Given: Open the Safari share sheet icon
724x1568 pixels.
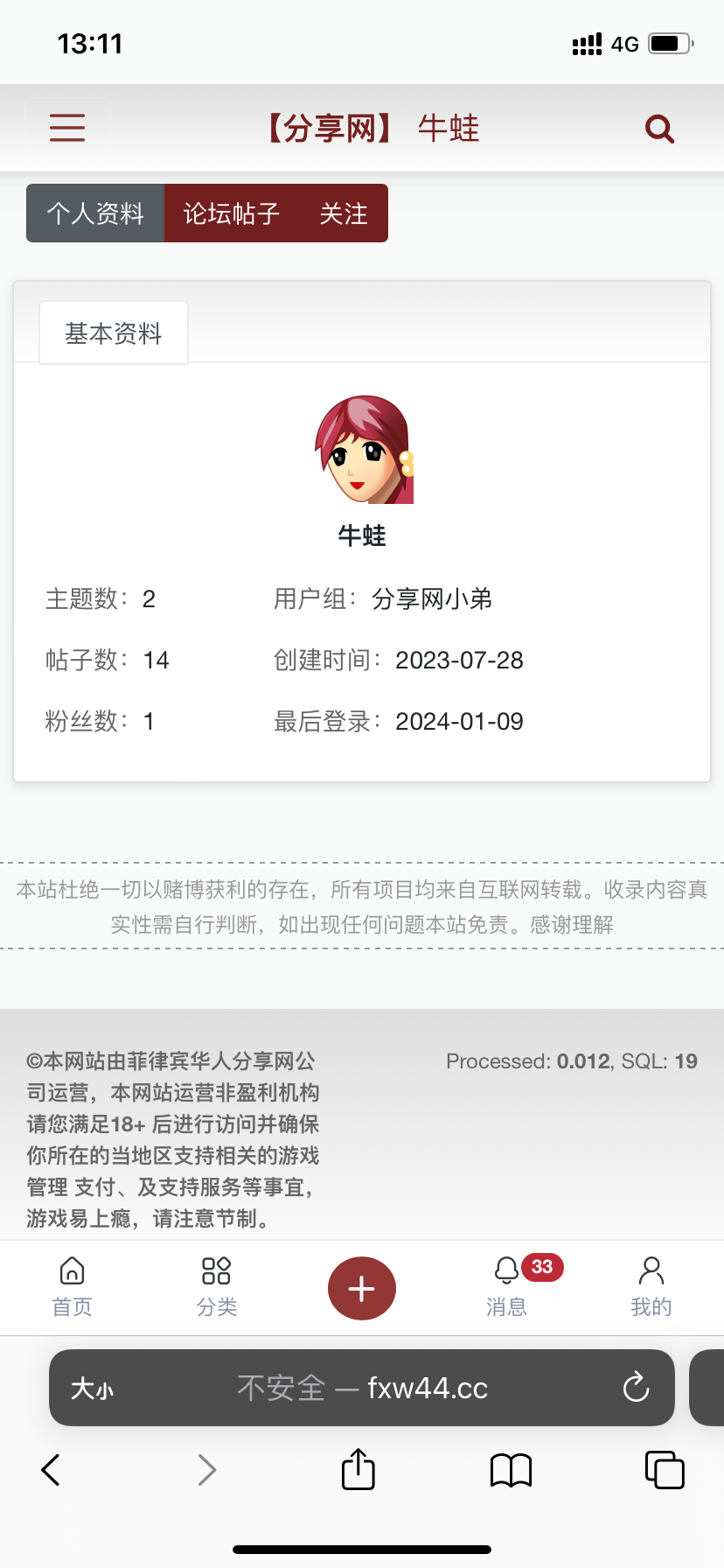Looking at the screenshot, I should coord(358,1470).
